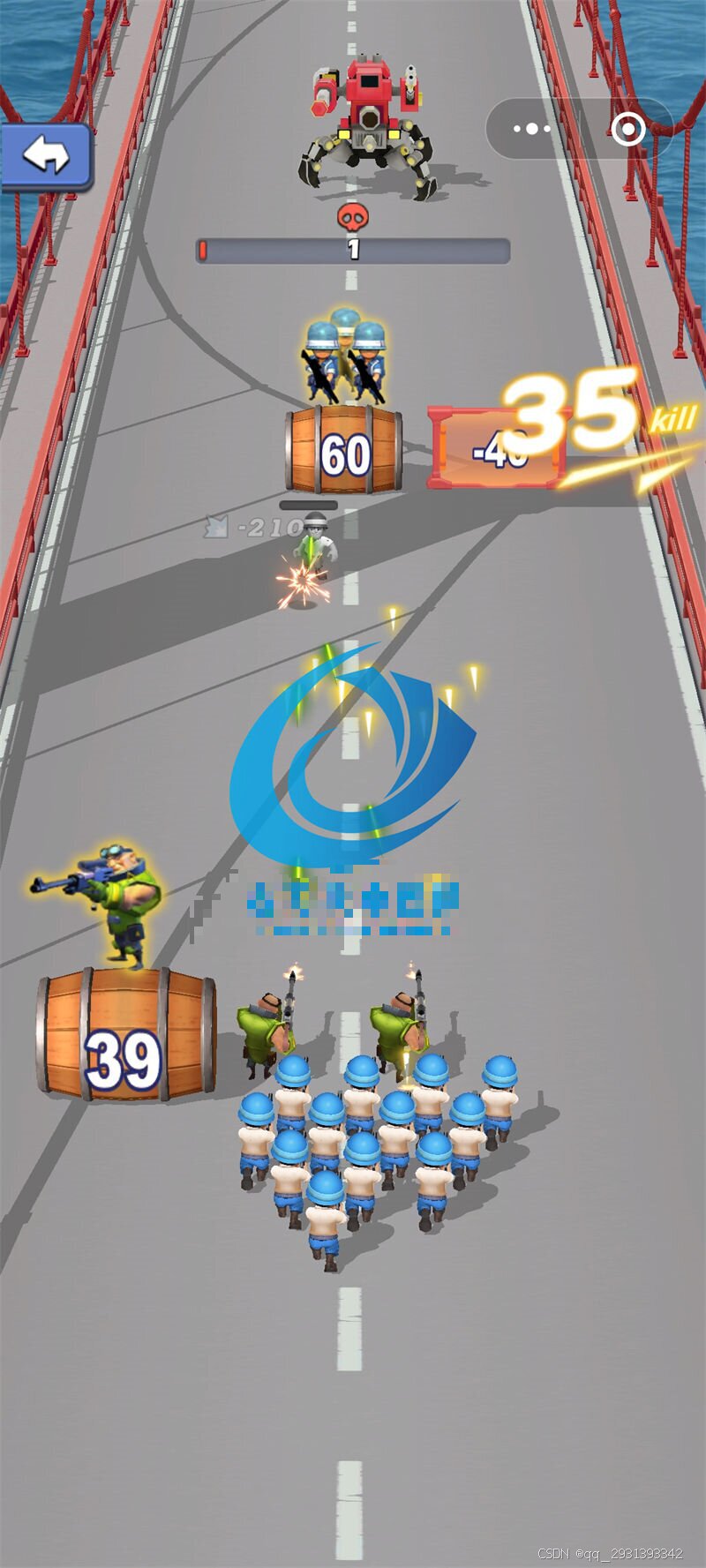Close the mini game with the circle icon
The width and height of the screenshot is (706, 1568).
coord(628,130)
